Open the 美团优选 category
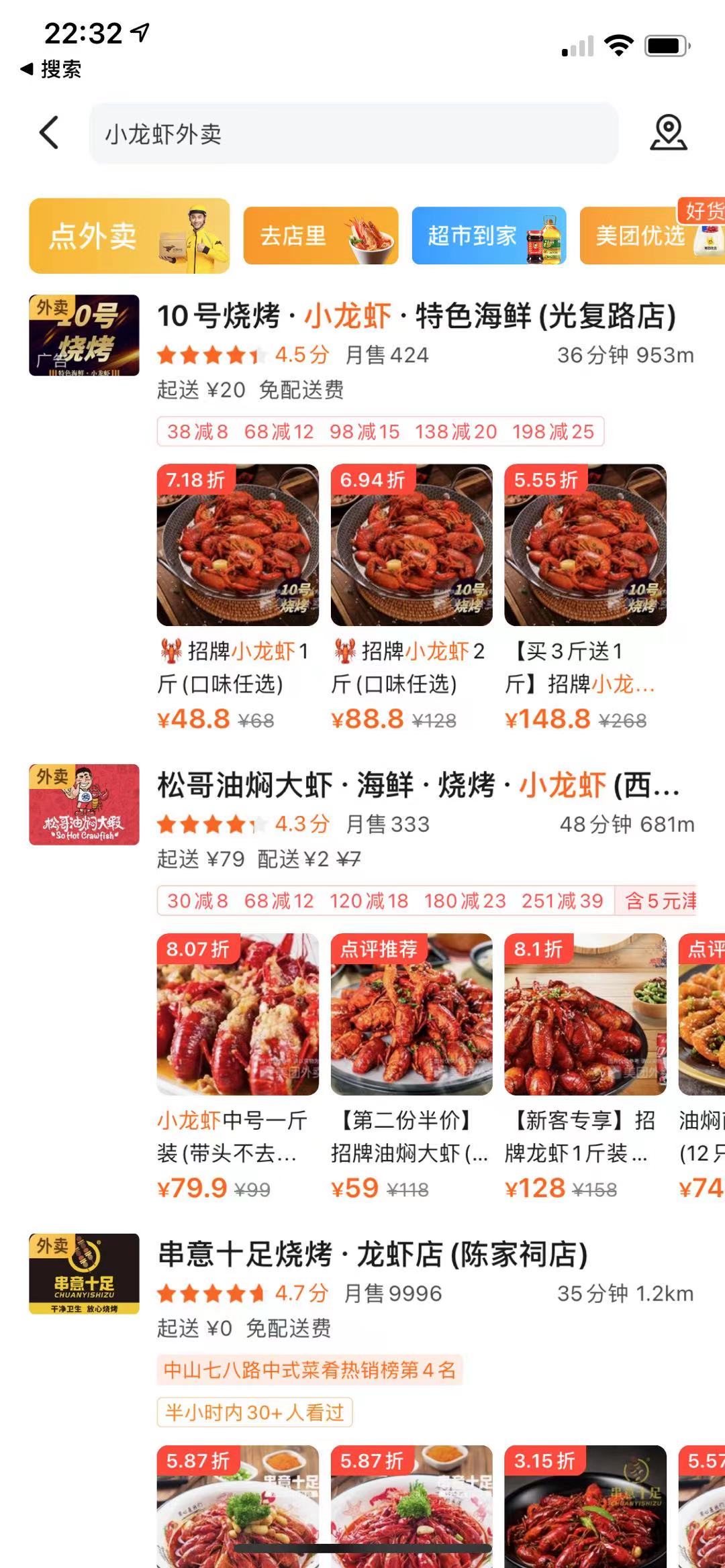Screen dimensions: 725x1568 (651, 236)
